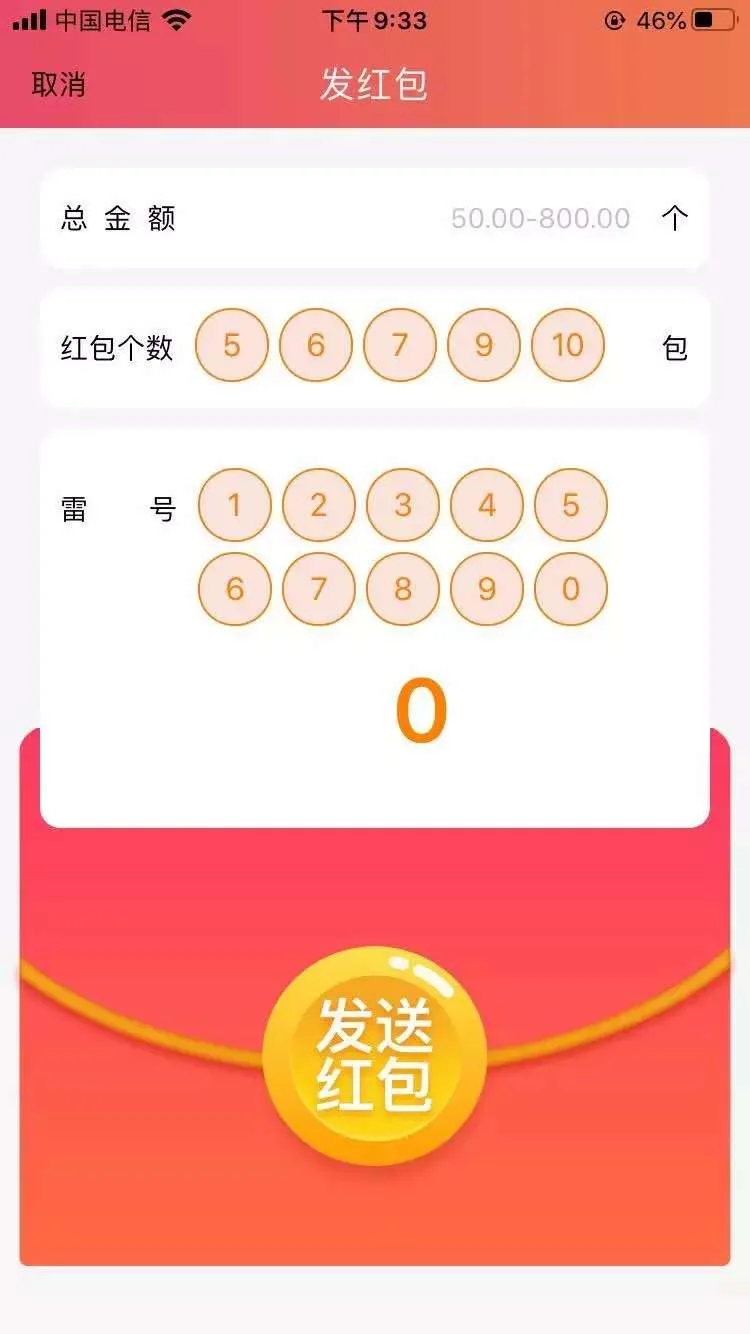
Task: Select 雷号 number 4
Action: coord(487,505)
